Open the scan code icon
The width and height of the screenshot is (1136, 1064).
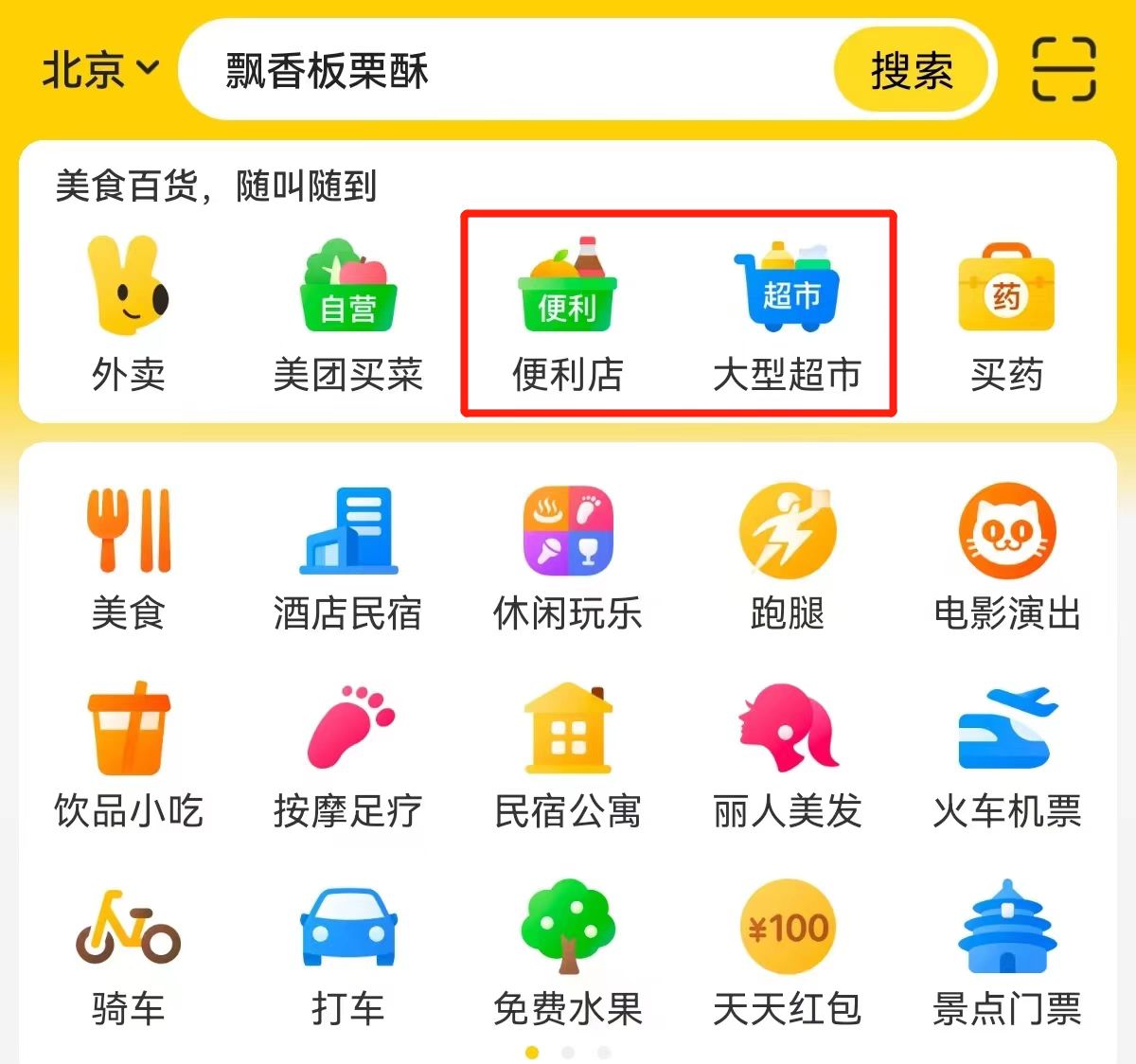1063,69
